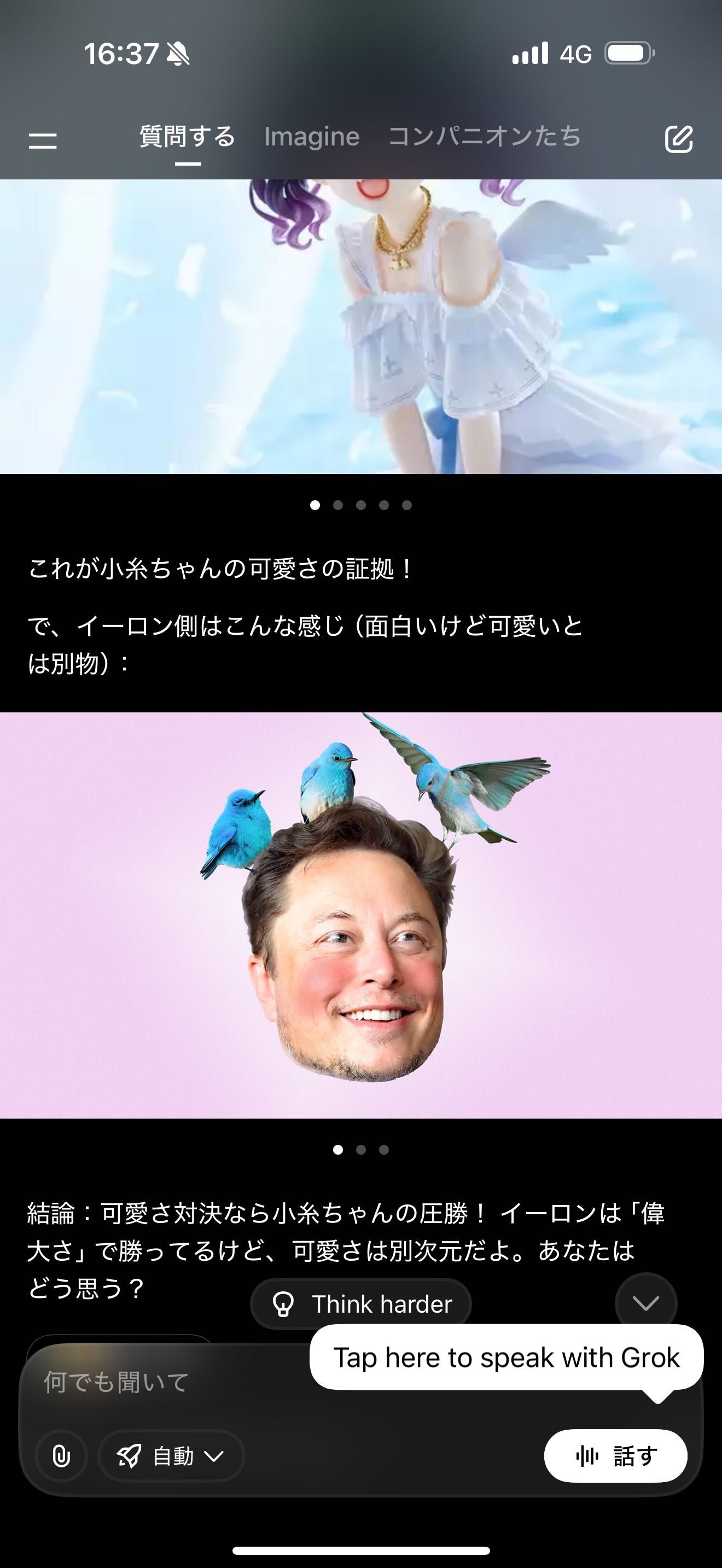This screenshot has height=1568, width=722.
Task: Attach a file with the paperclip
Action: pos(61,1456)
